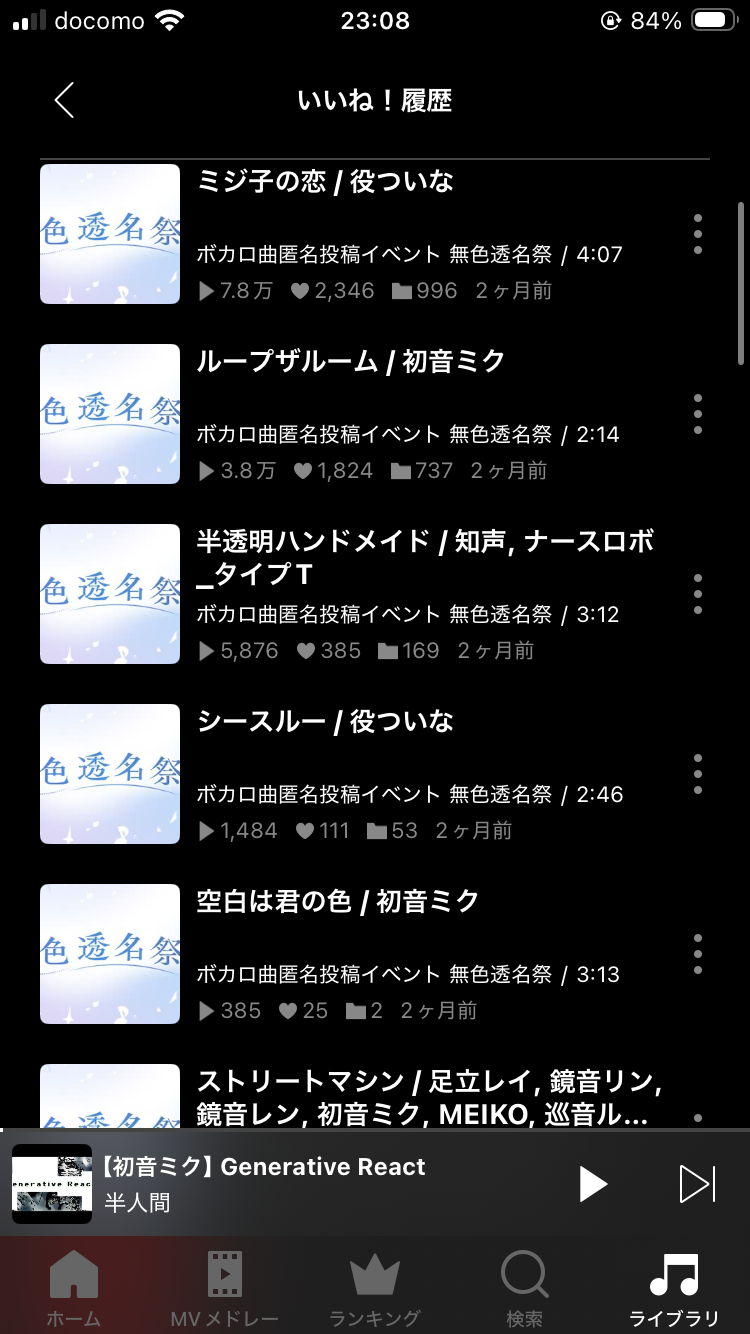Switch to the ホーム tab

tap(74, 1288)
